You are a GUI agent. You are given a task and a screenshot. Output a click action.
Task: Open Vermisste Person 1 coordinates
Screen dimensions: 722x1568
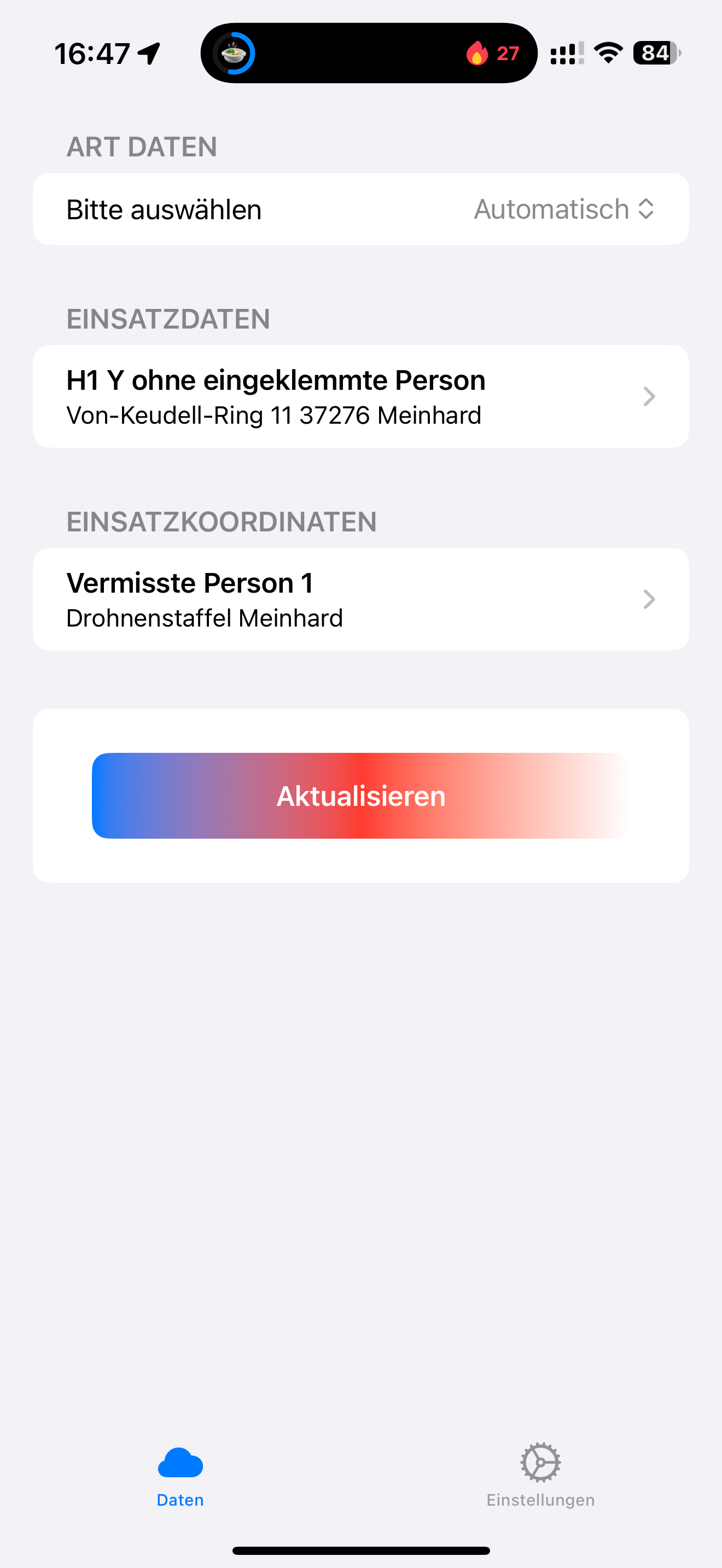[361, 599]
